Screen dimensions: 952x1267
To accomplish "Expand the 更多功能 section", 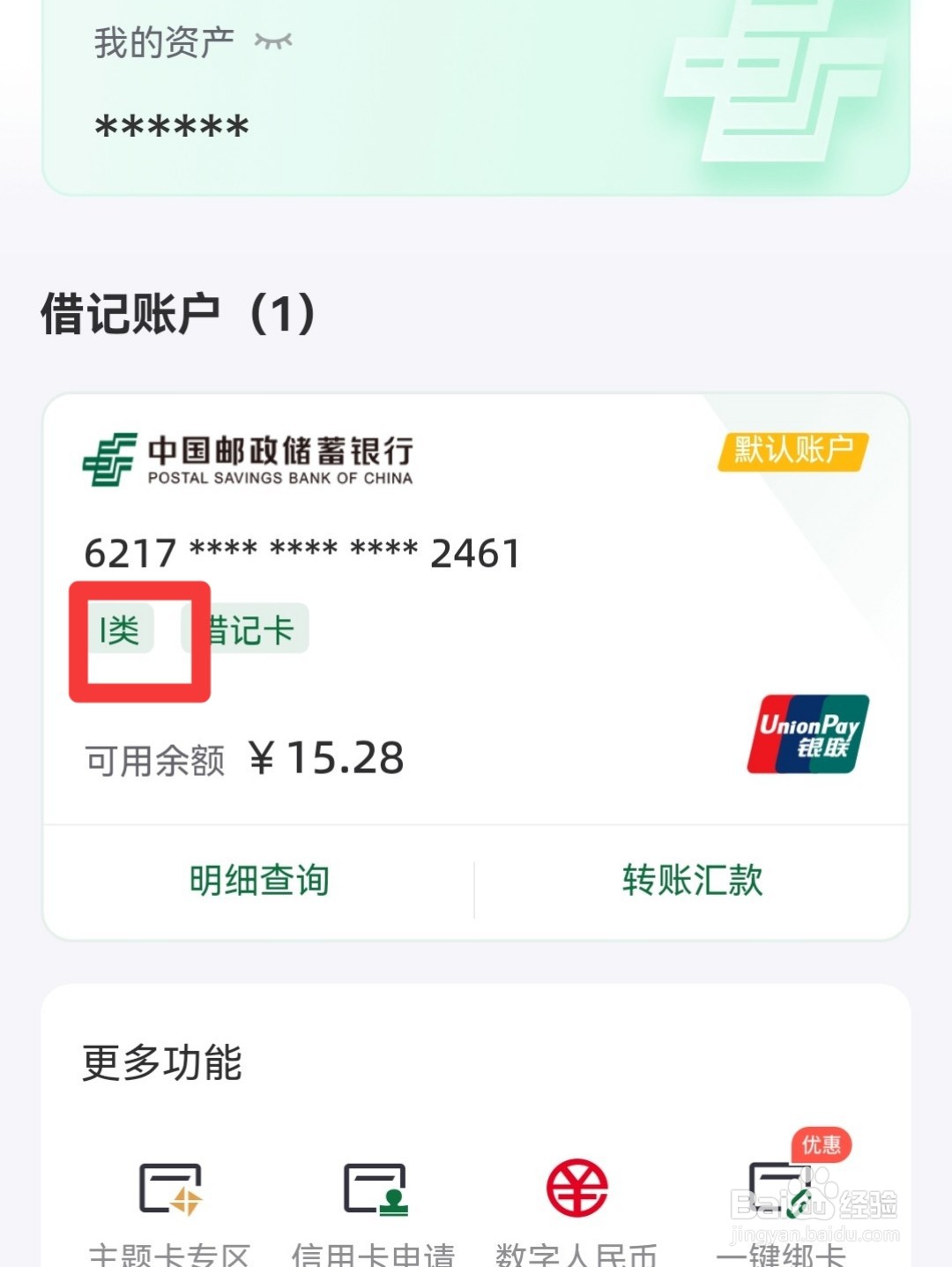I will (165, 1062).
